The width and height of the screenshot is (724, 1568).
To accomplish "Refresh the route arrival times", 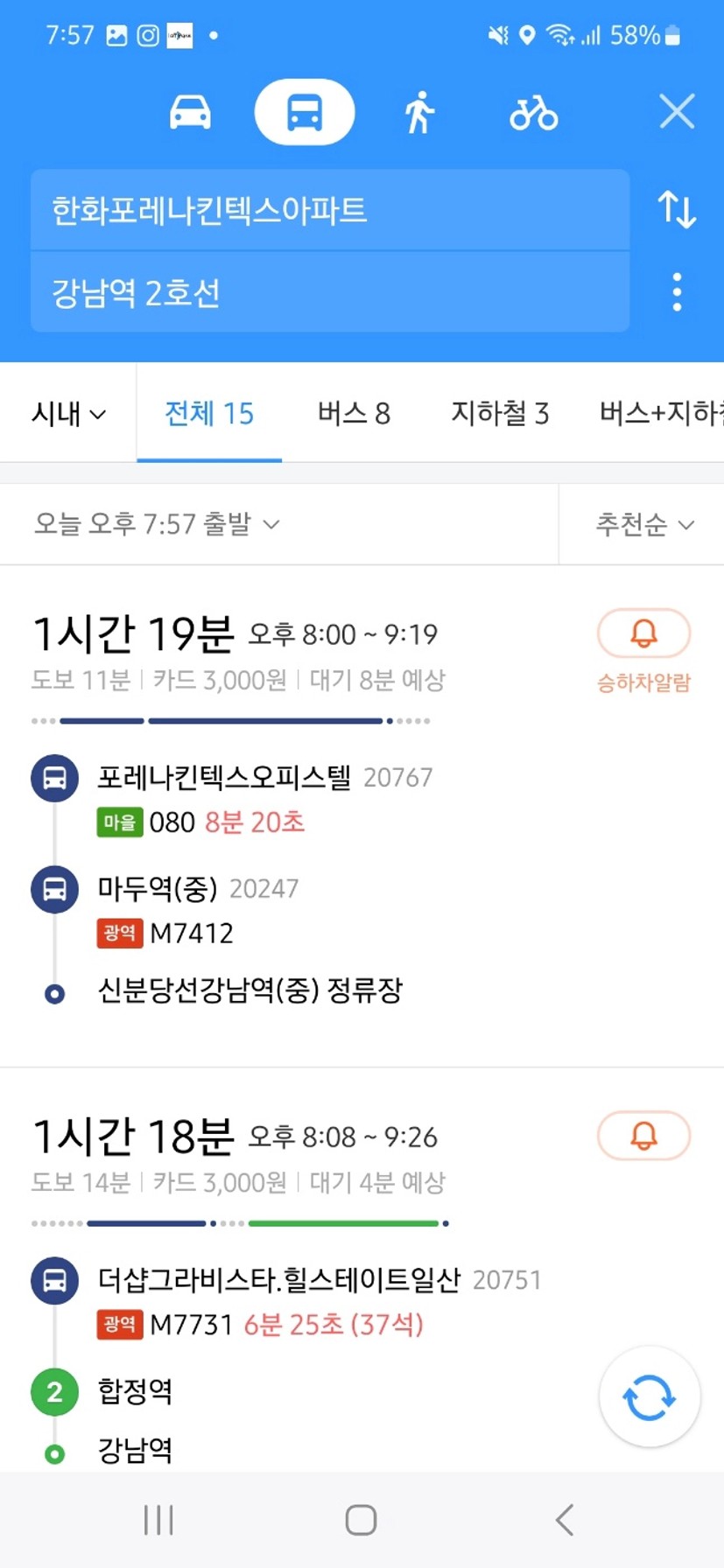I will [x=649, y=1396].
